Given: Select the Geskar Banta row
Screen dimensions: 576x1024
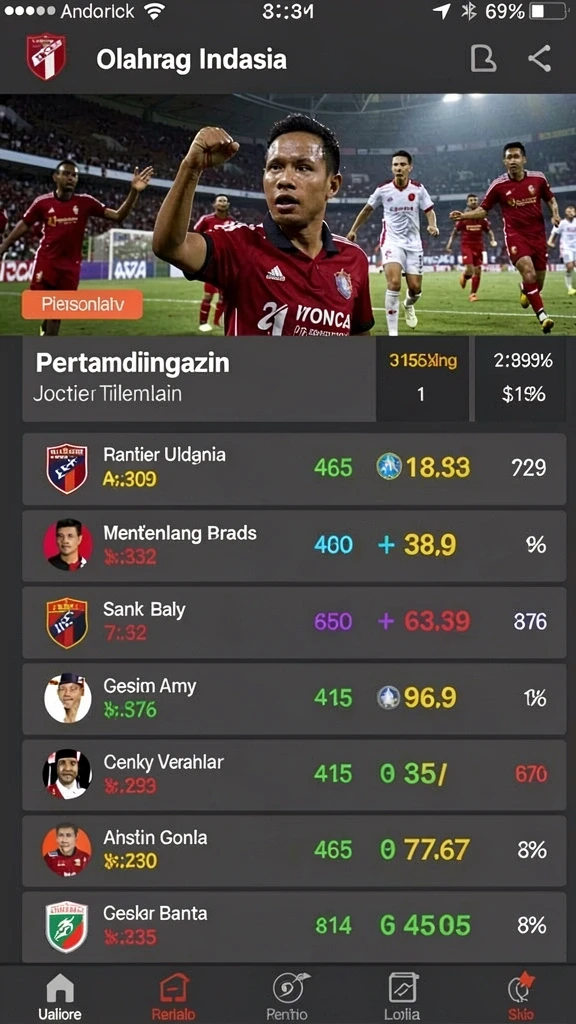Looking at the screenshot, I should tap(294, 927).
